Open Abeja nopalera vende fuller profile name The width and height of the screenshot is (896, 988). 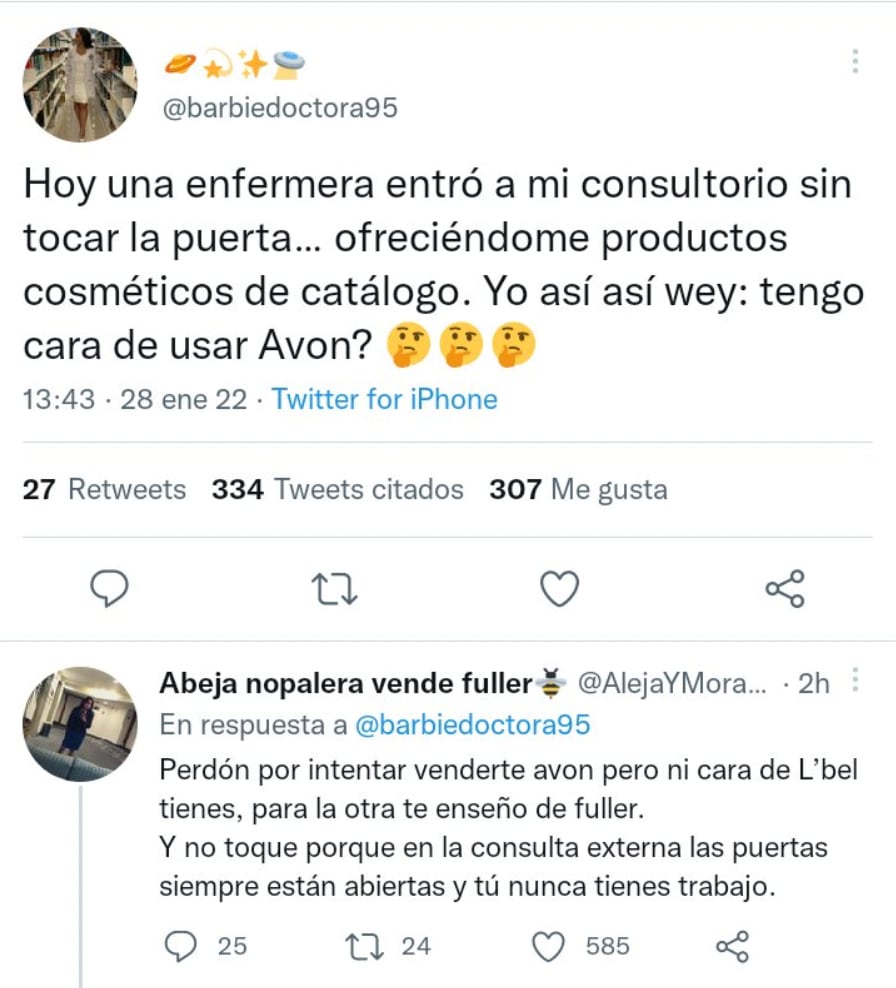(346, 683)
